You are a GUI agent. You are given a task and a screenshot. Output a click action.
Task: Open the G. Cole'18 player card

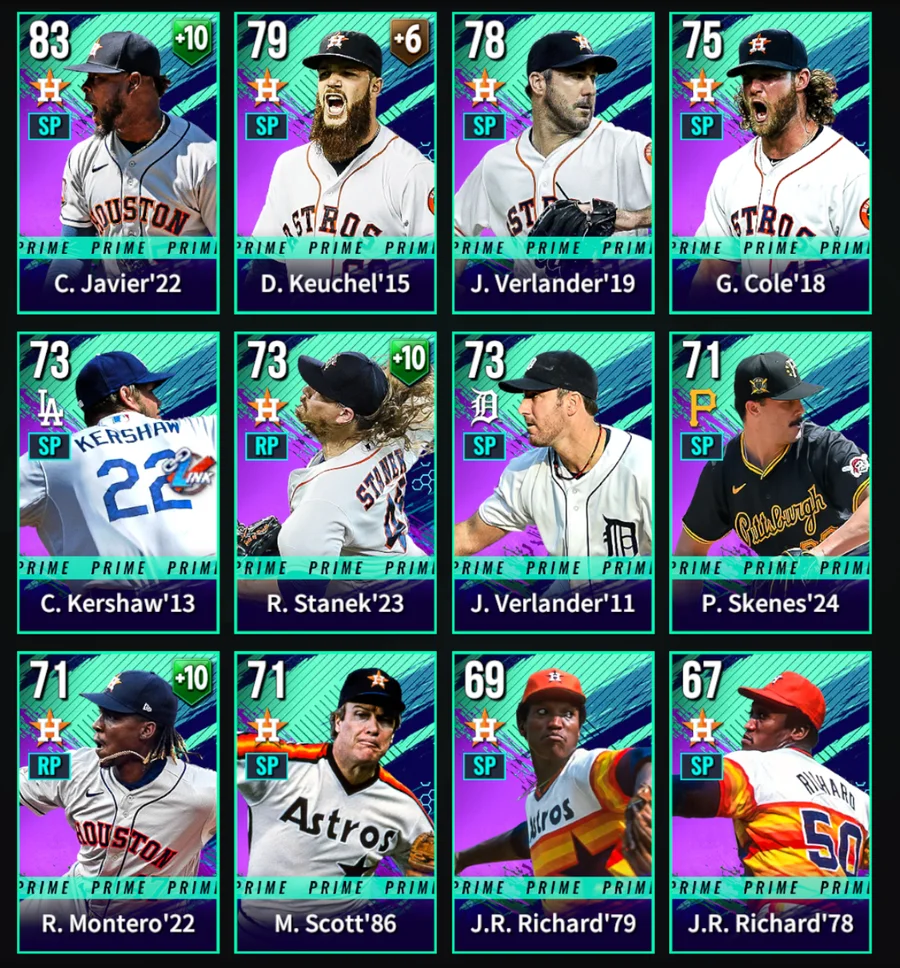click(x=770, y=150)
